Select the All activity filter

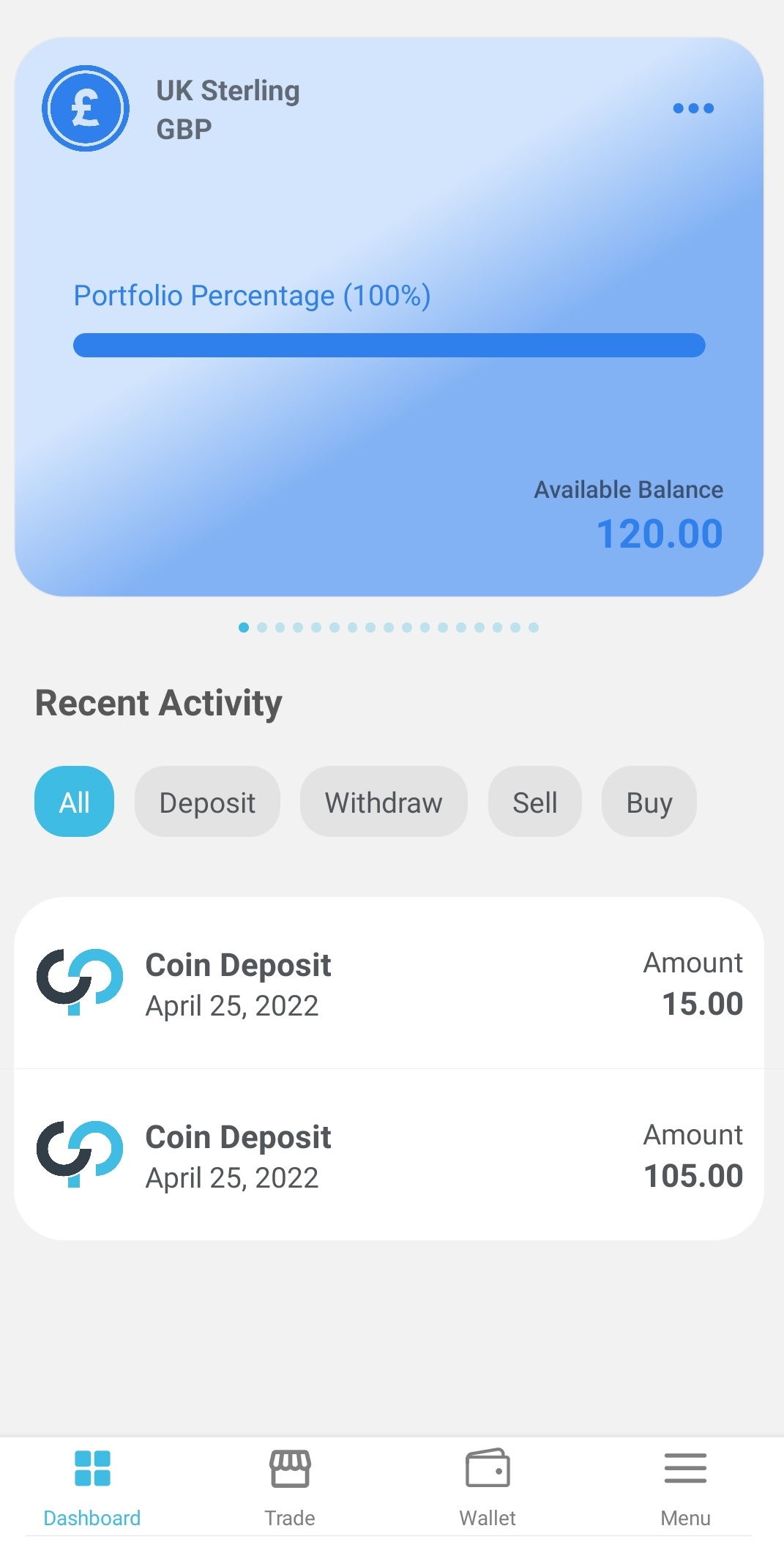click(x=75, y=802)
